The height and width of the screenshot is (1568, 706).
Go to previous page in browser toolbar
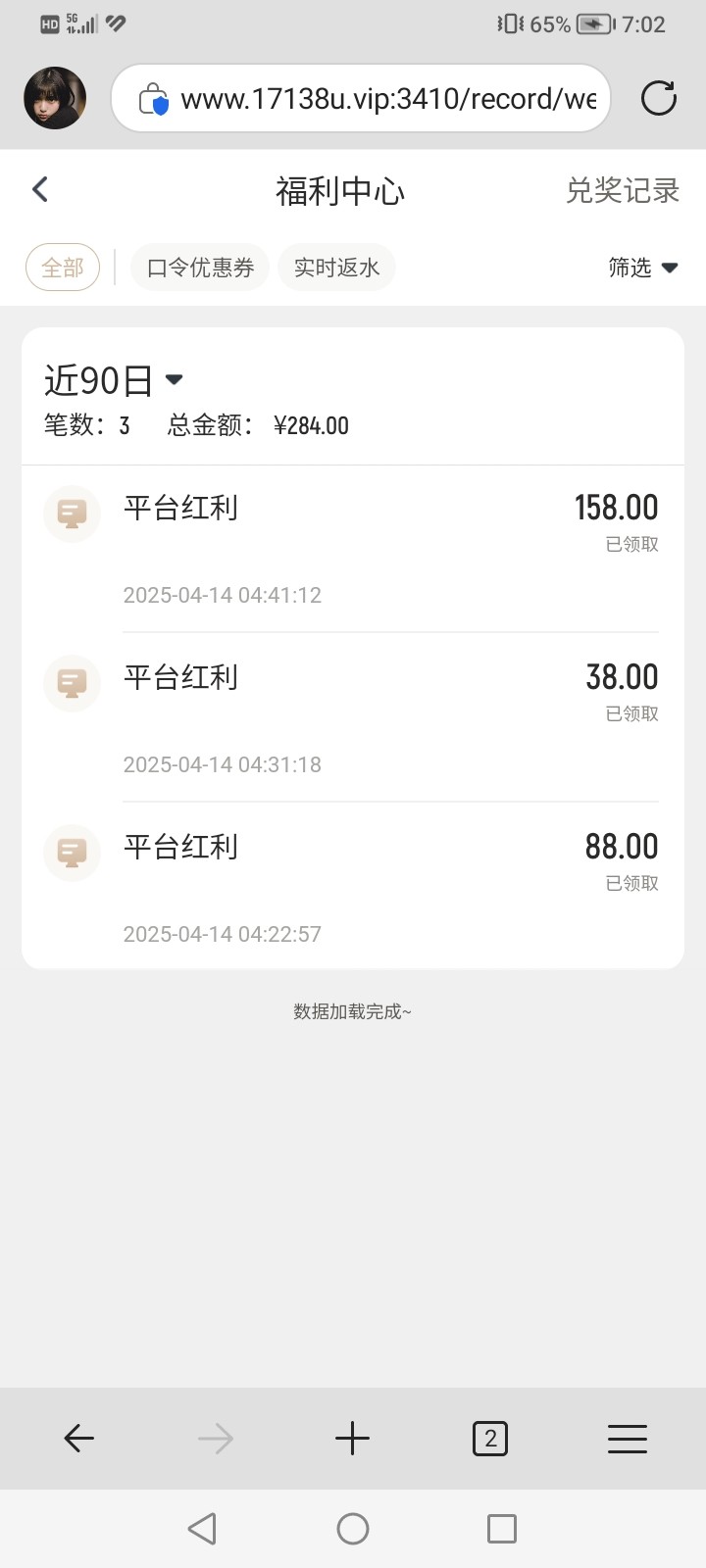[78, 1439]
